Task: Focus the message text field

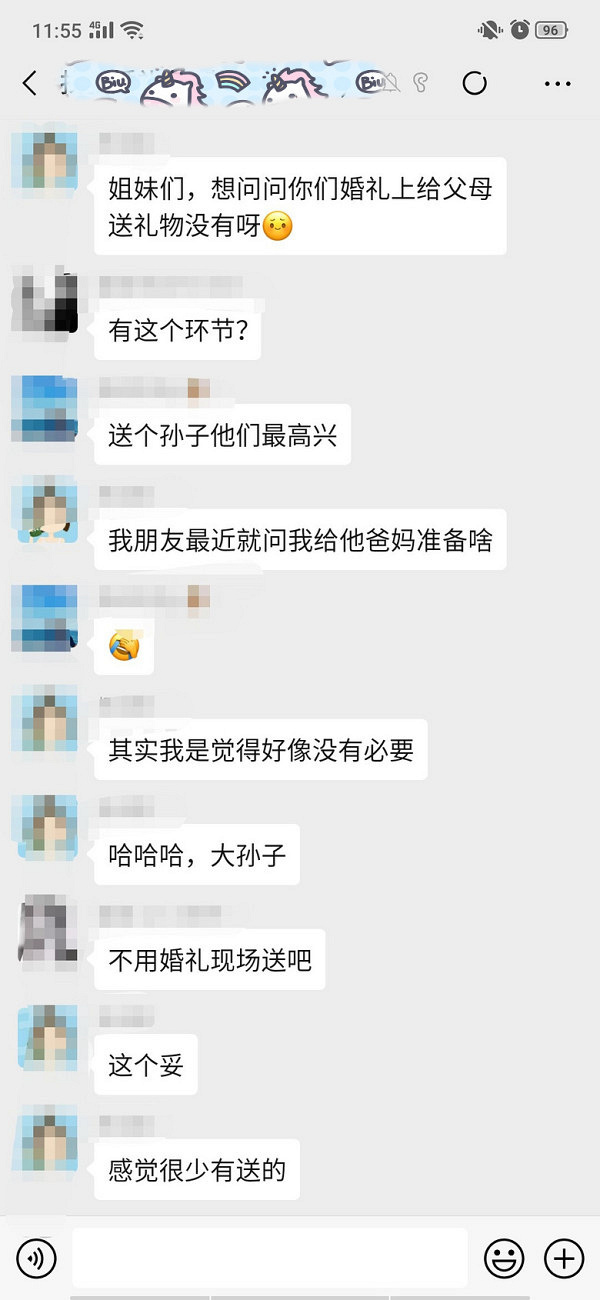Action: [270, 1258]
